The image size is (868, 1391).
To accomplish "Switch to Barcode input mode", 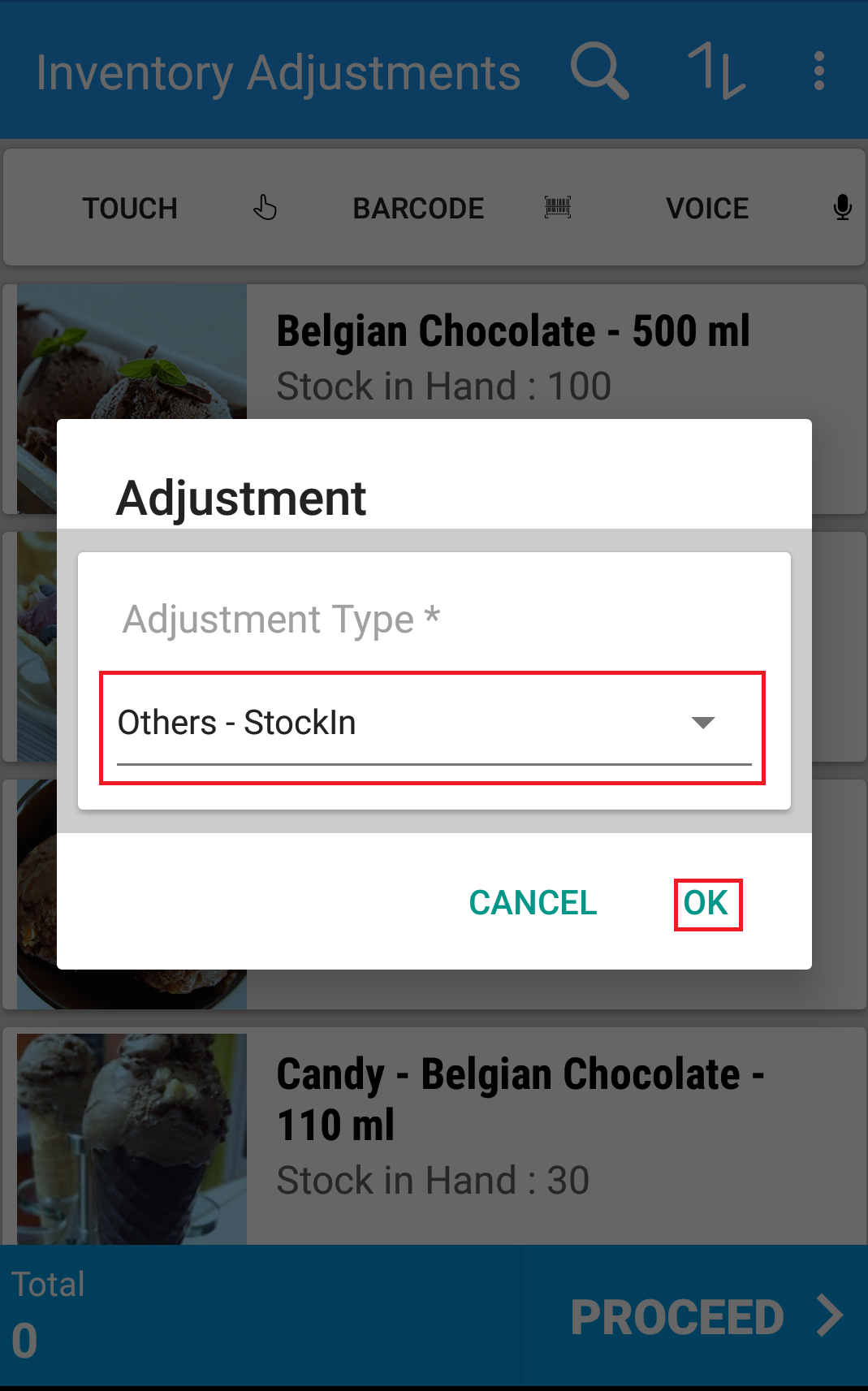I will (462, 208).
